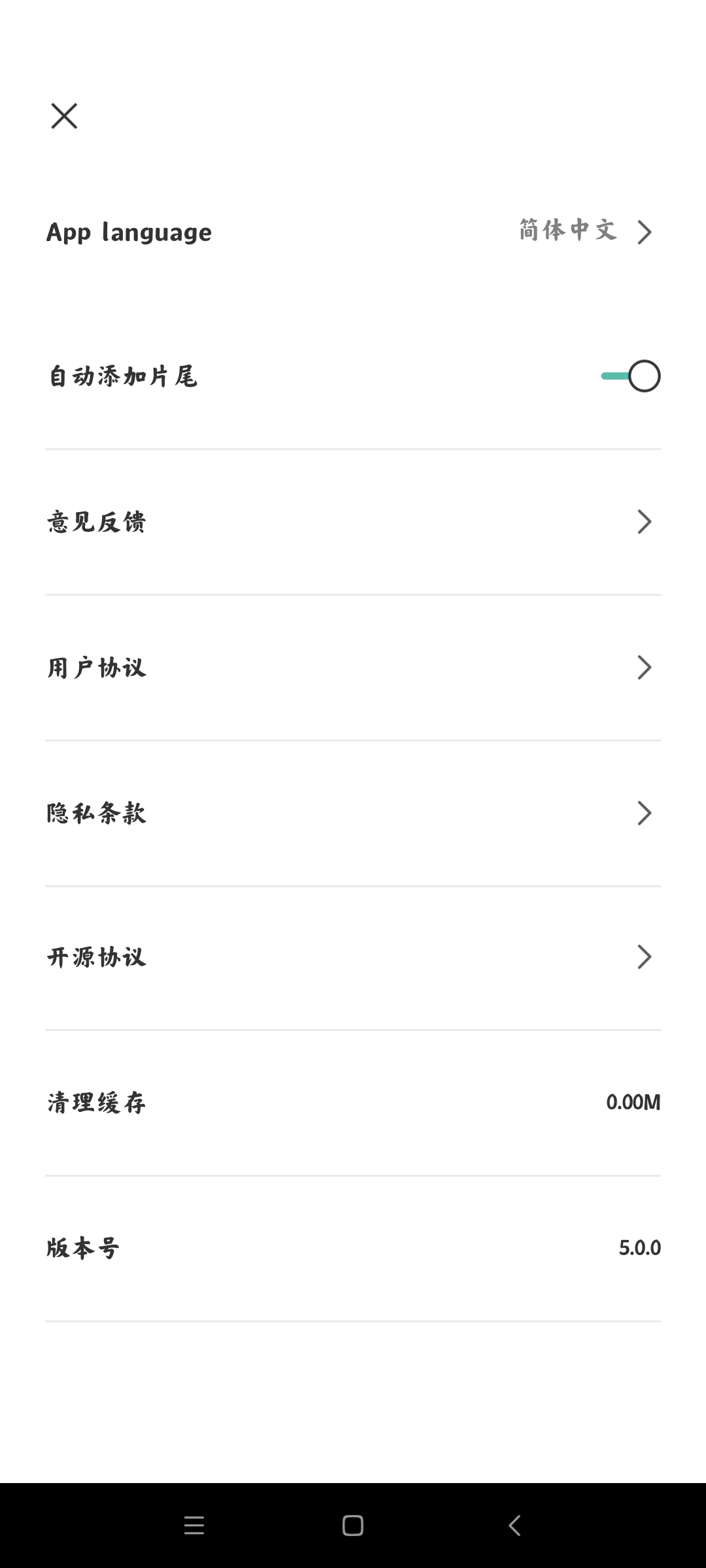Select 简体中文 language text
706x1568 pixels.
[x=566, y=230]
